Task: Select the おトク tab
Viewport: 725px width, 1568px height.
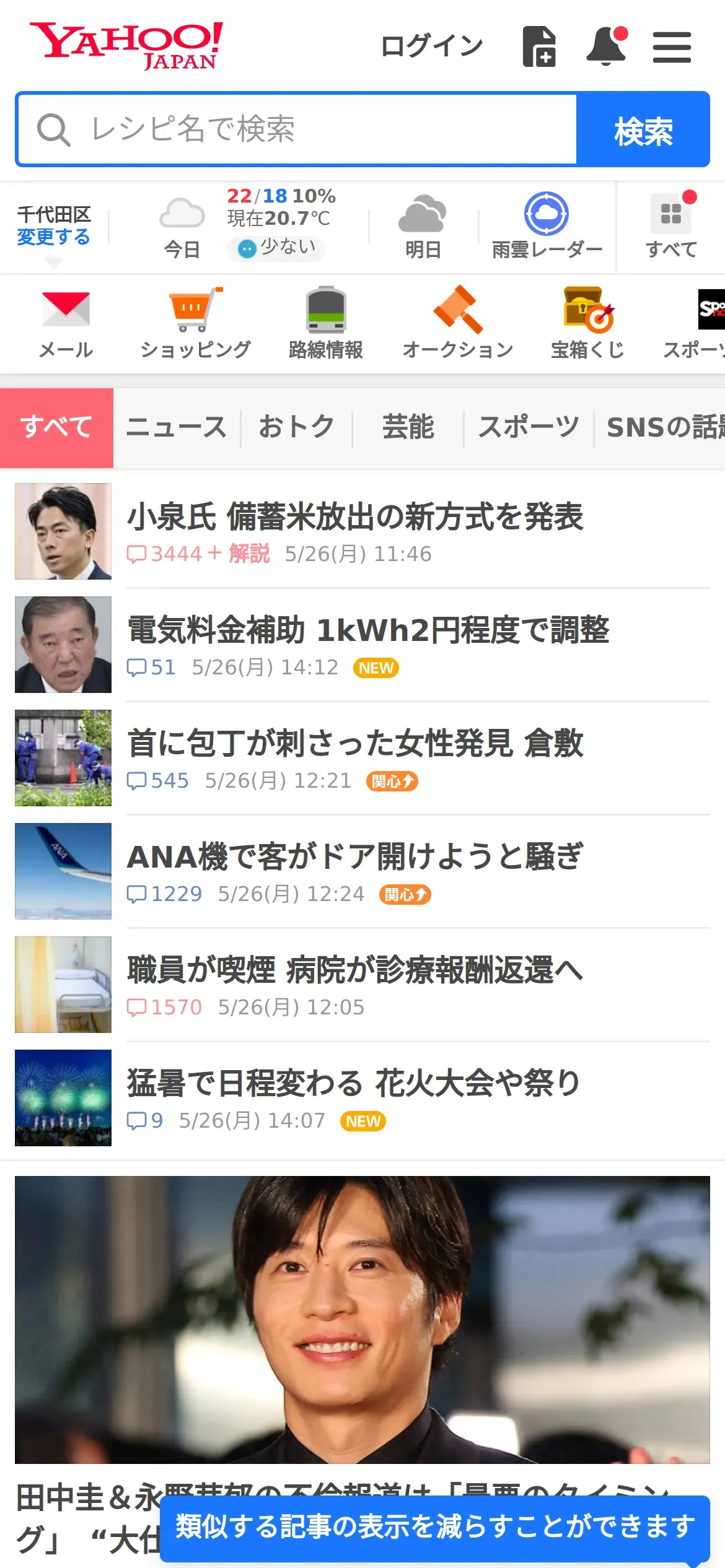Action: (297, 427)
